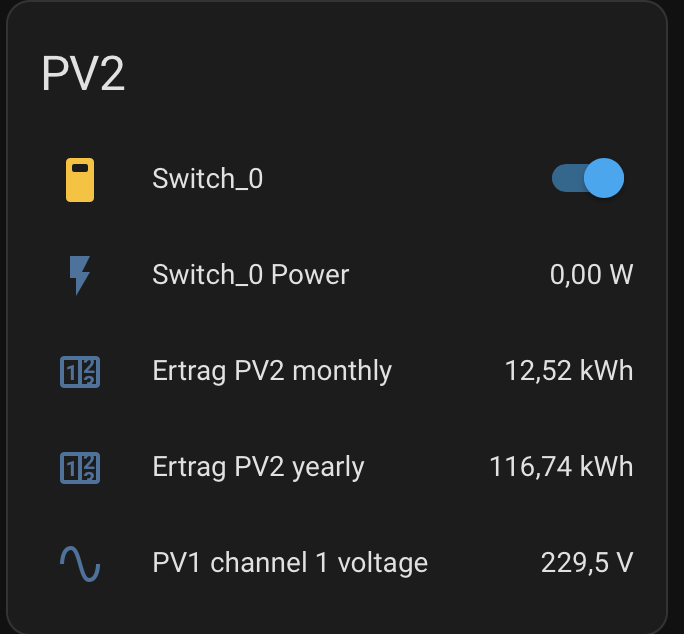This screenshot has width=684, height=634.
Task: Open Ertrag PV2 monthly entity
Action: click(271, 371)
